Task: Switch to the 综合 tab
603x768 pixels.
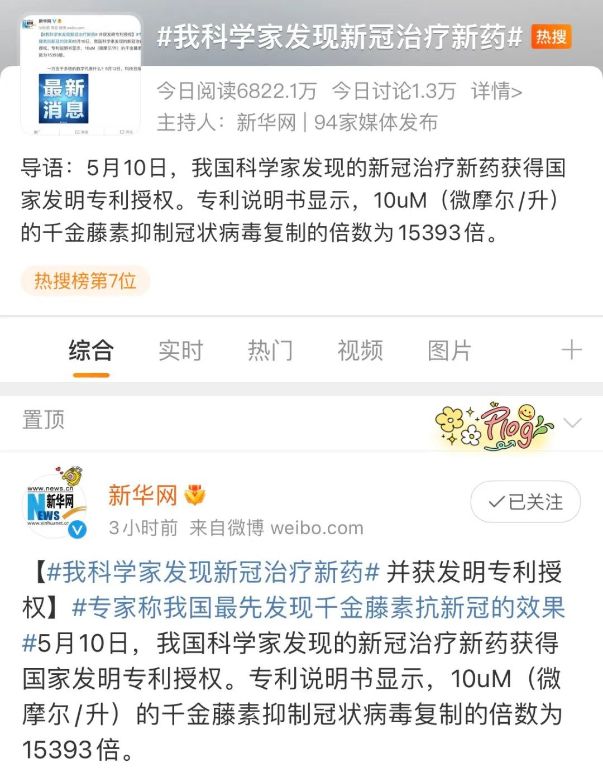Action: pos(90,350)
